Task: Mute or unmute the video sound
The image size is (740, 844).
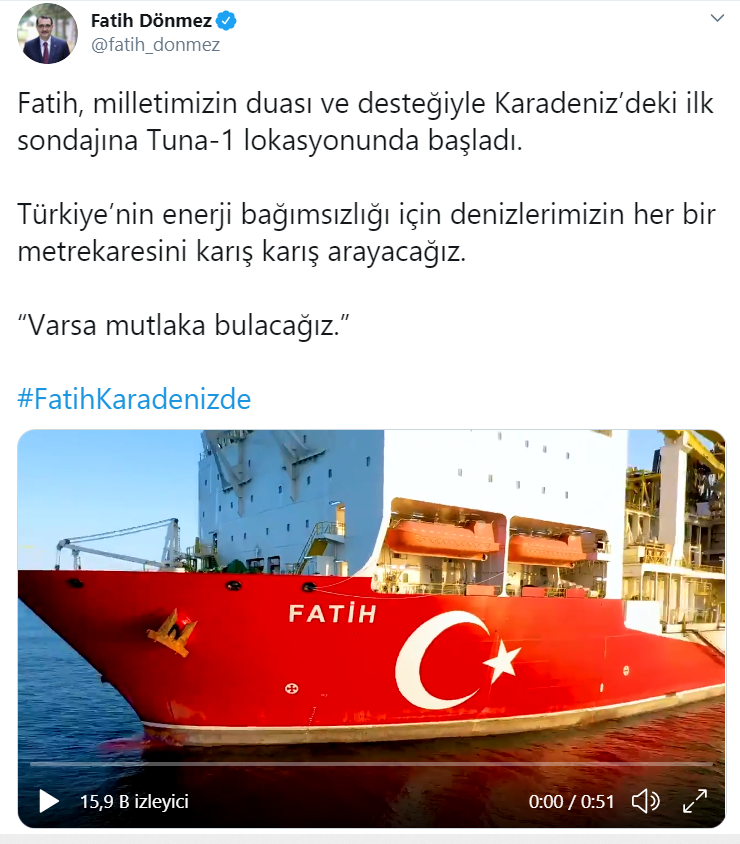Action: pos(645,801)
